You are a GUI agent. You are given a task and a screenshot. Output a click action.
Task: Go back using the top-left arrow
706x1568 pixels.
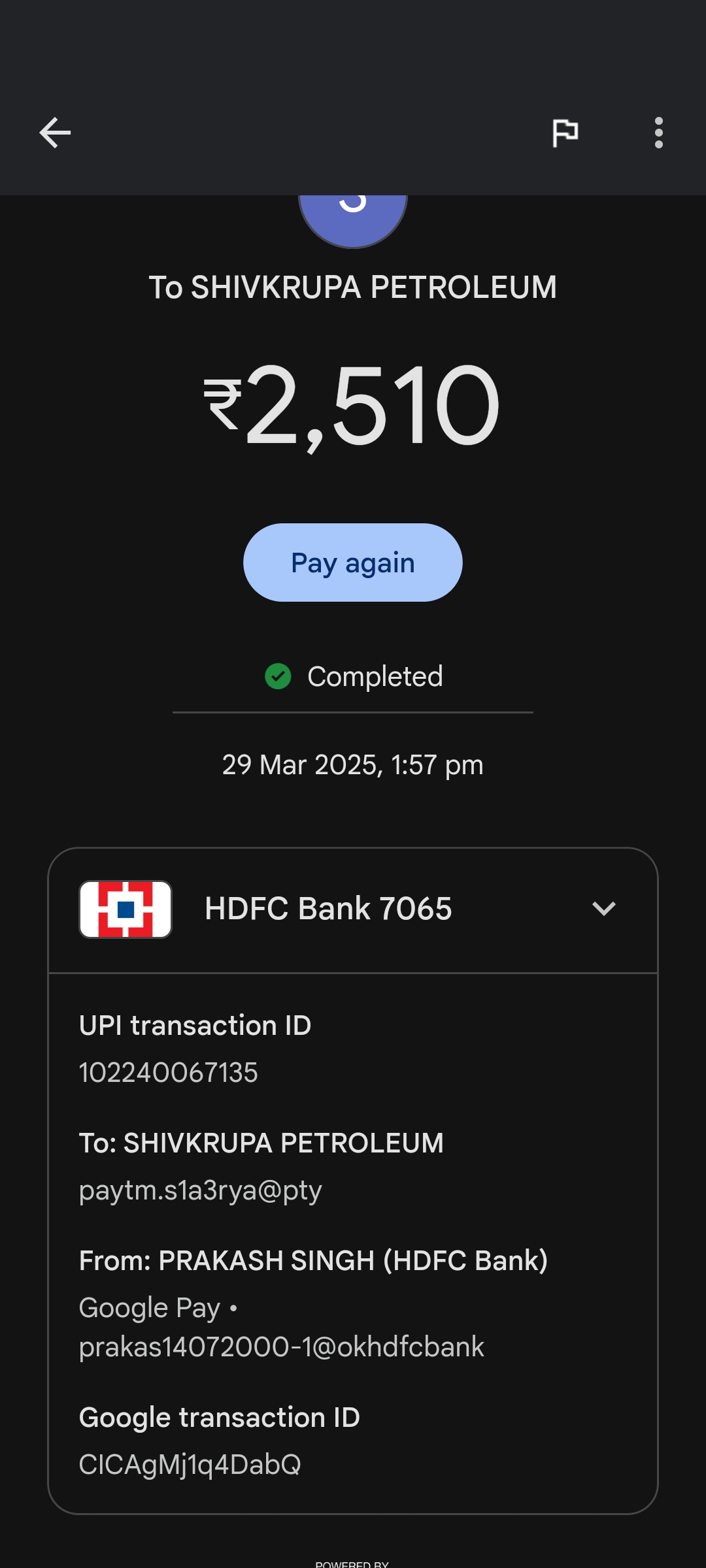(55, 133)
